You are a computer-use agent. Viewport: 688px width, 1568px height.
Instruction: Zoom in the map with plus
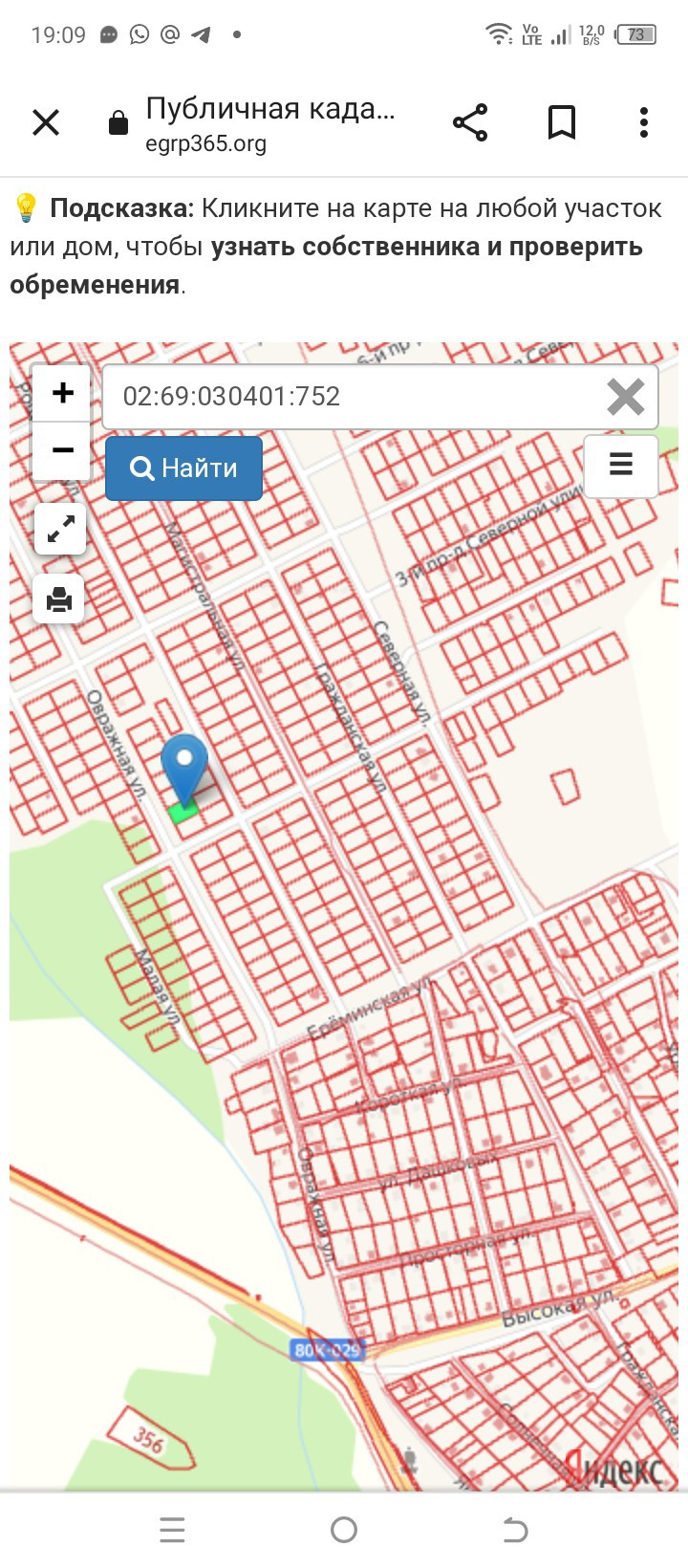tap(62, 393)
